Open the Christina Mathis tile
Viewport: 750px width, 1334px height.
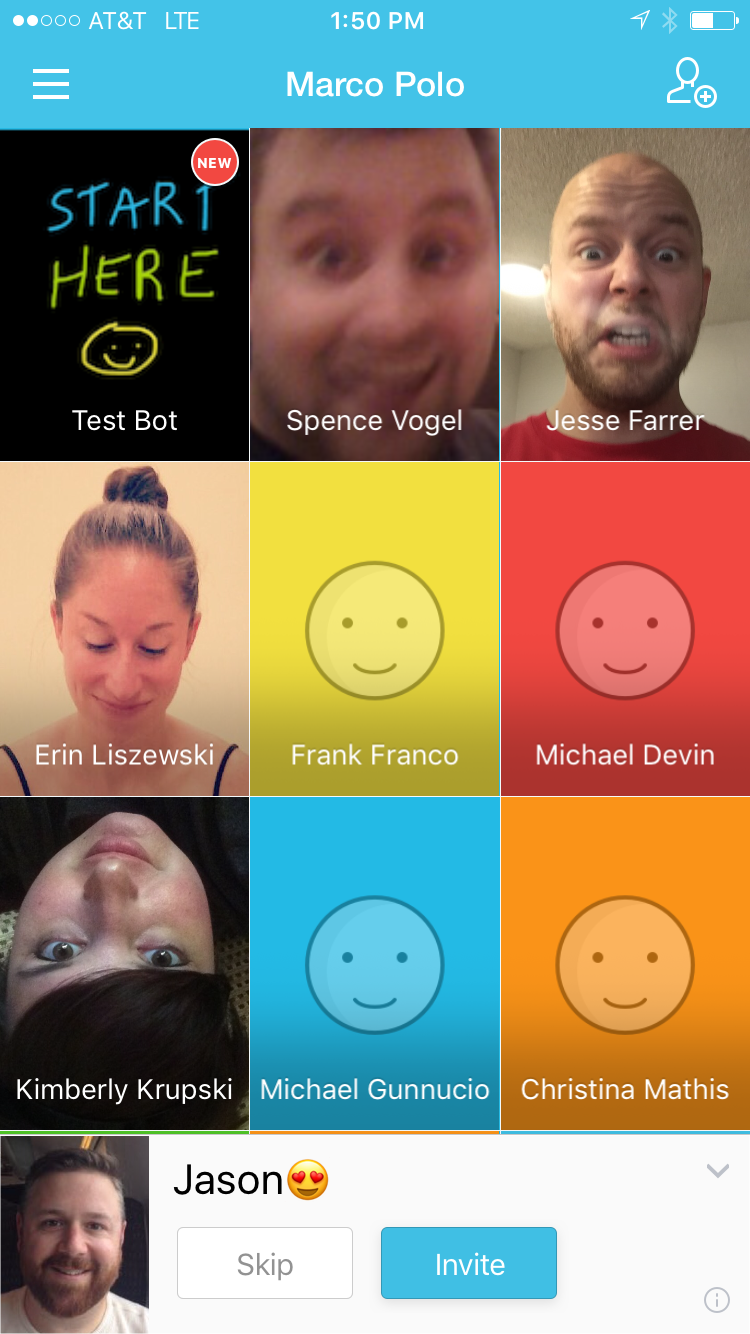(x=625, y=963)
